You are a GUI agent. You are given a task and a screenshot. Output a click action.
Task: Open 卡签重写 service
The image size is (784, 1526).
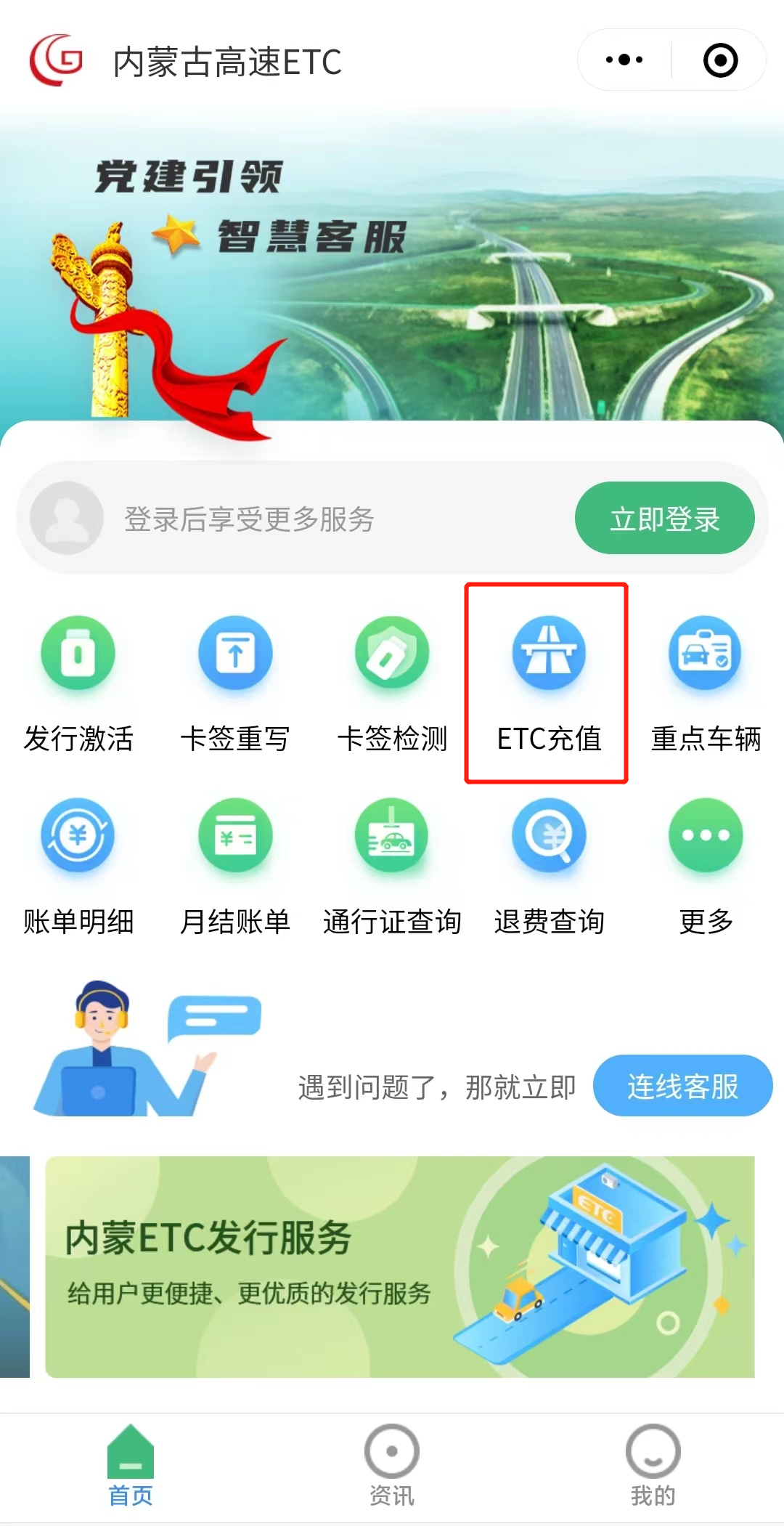pos(235,683)
